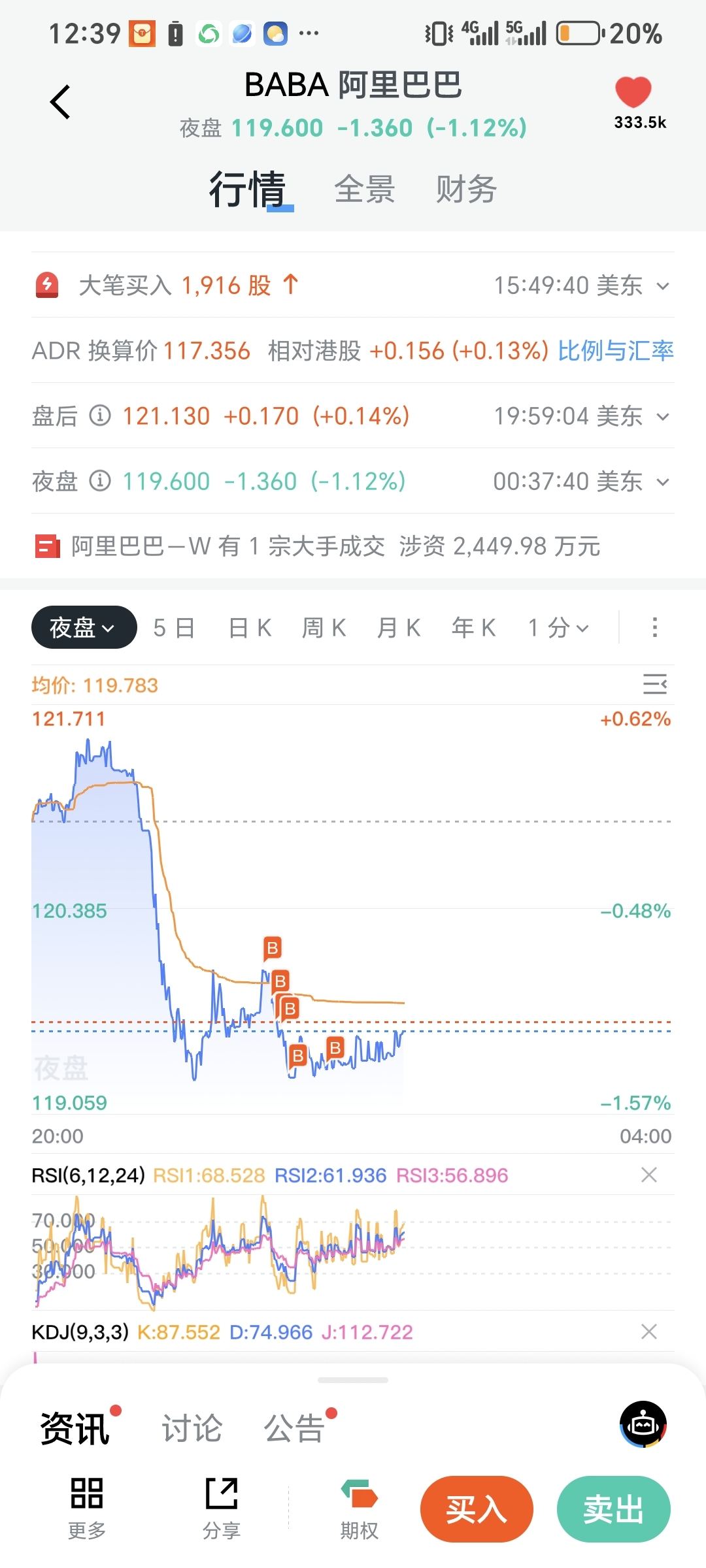Screen dimensions: 706x1568
Task: Open the 比例与汇率 link
Action: point(615,351)
